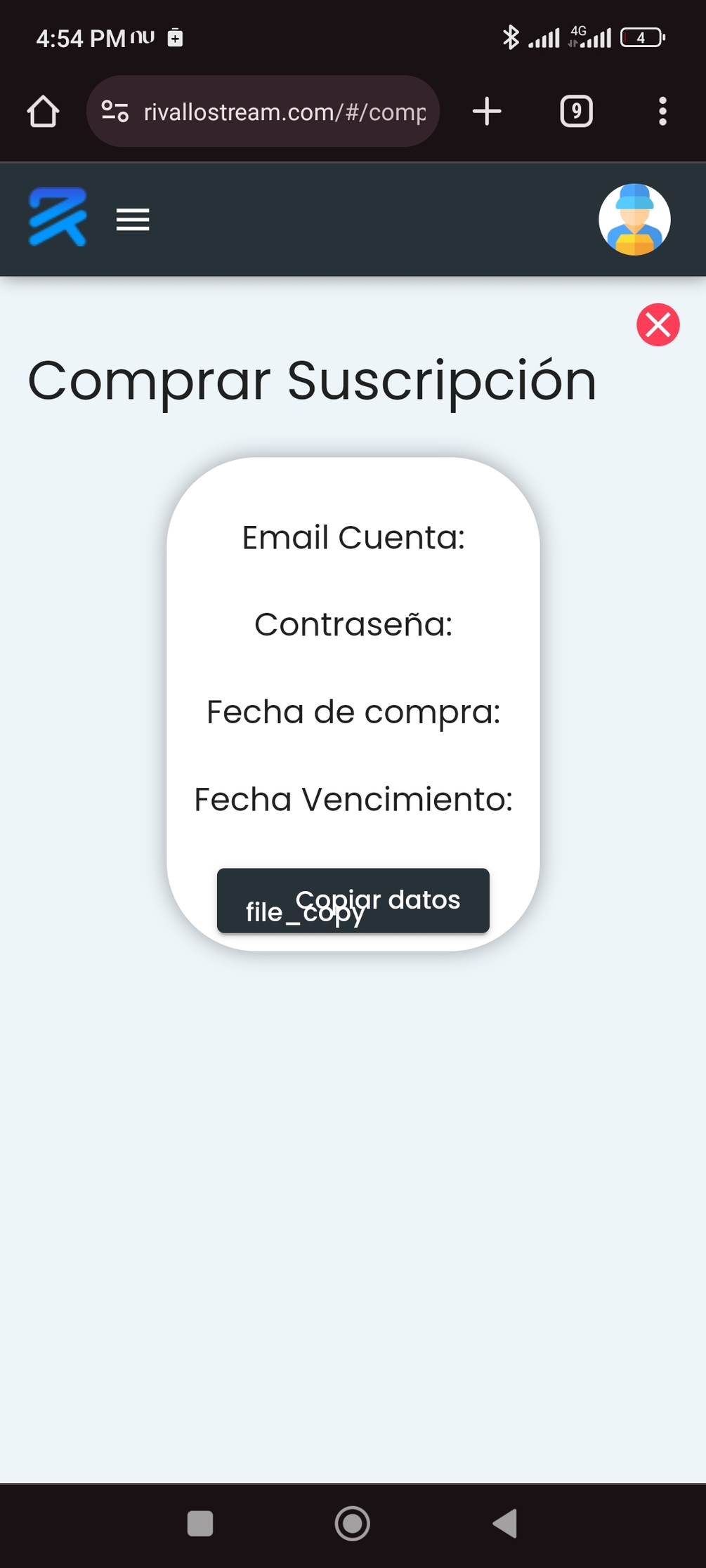Open the rivallostream.com address bar
Image resolution: width=706 pixels, height=1568 pixels.
click(284, 112)
